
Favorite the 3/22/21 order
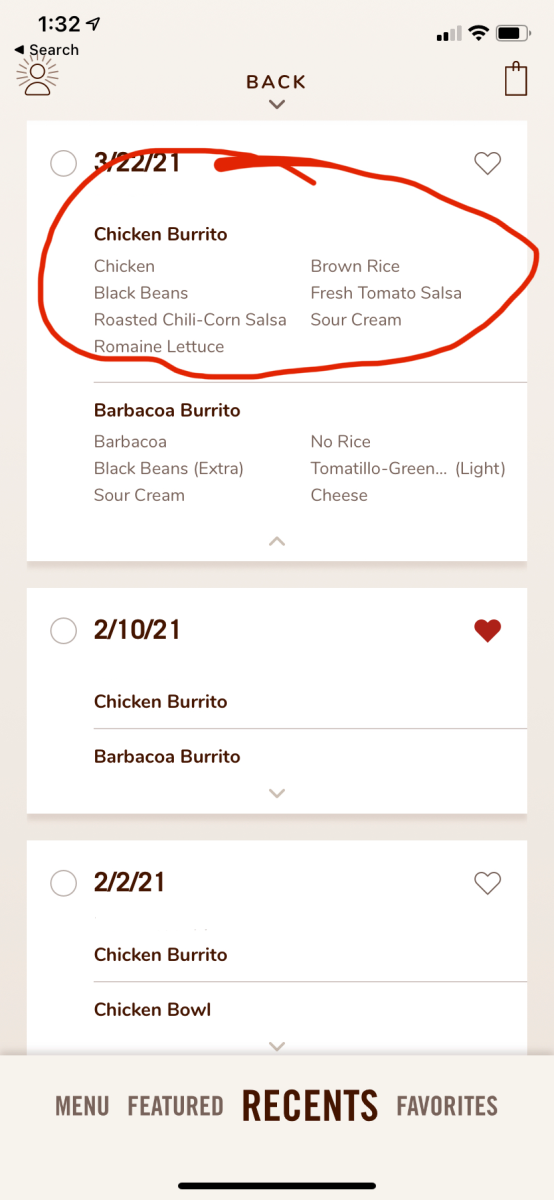pyautogui.click(x=487, y=163)
